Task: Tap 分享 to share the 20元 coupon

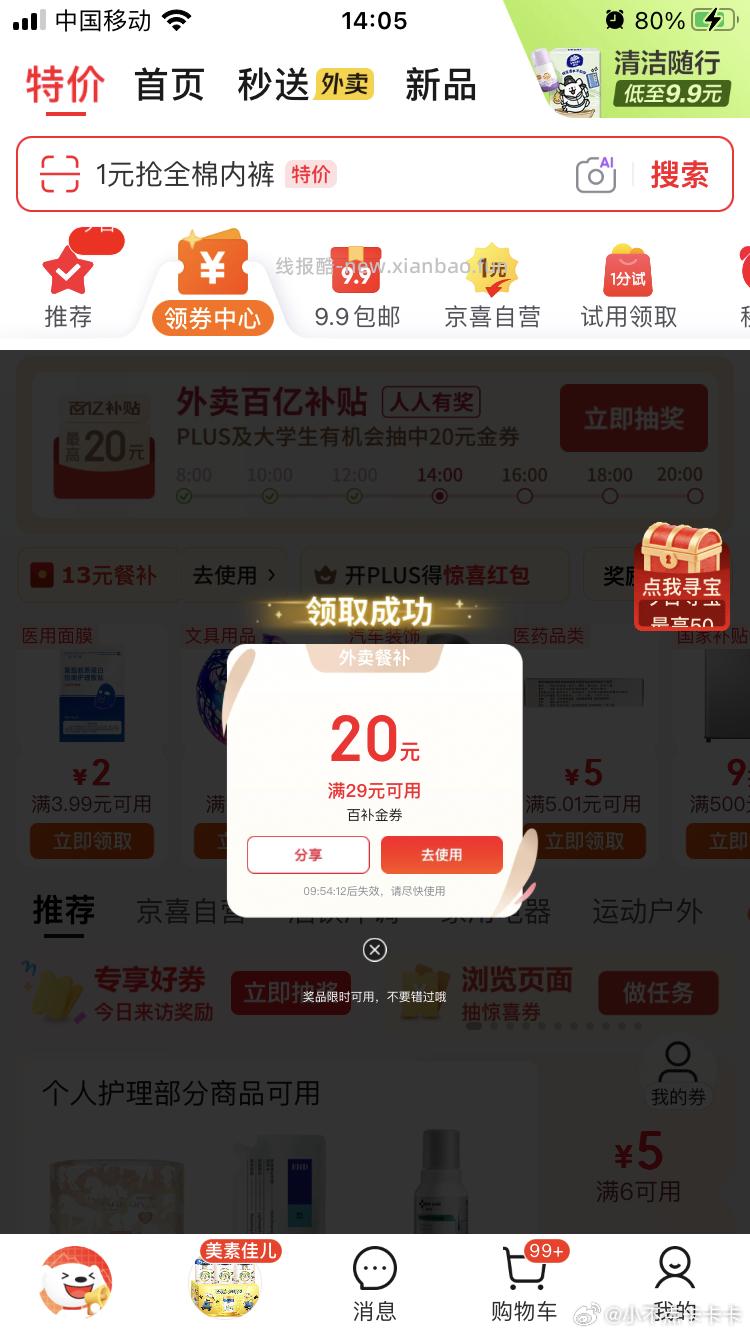Action: point(307,855)
